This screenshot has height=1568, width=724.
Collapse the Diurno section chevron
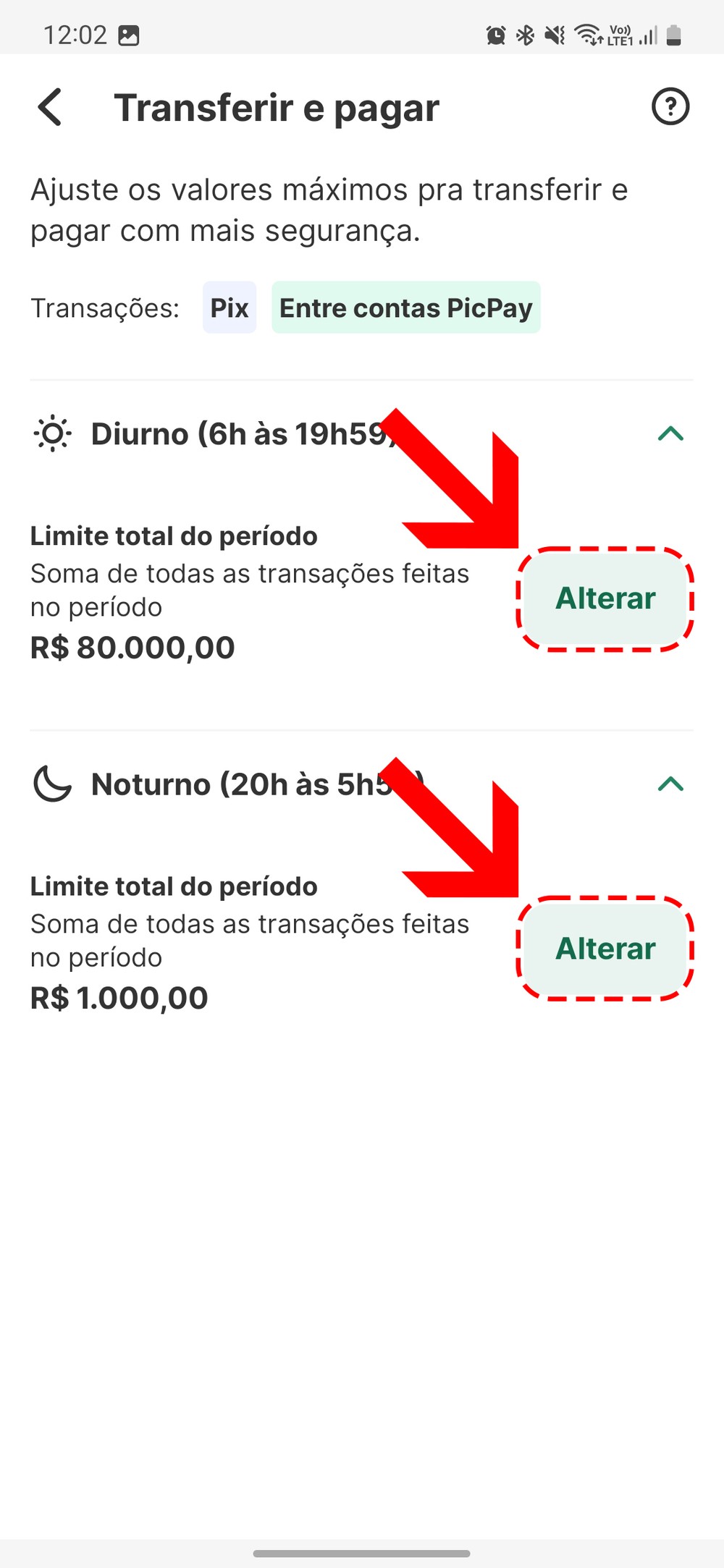coord(670,434)
